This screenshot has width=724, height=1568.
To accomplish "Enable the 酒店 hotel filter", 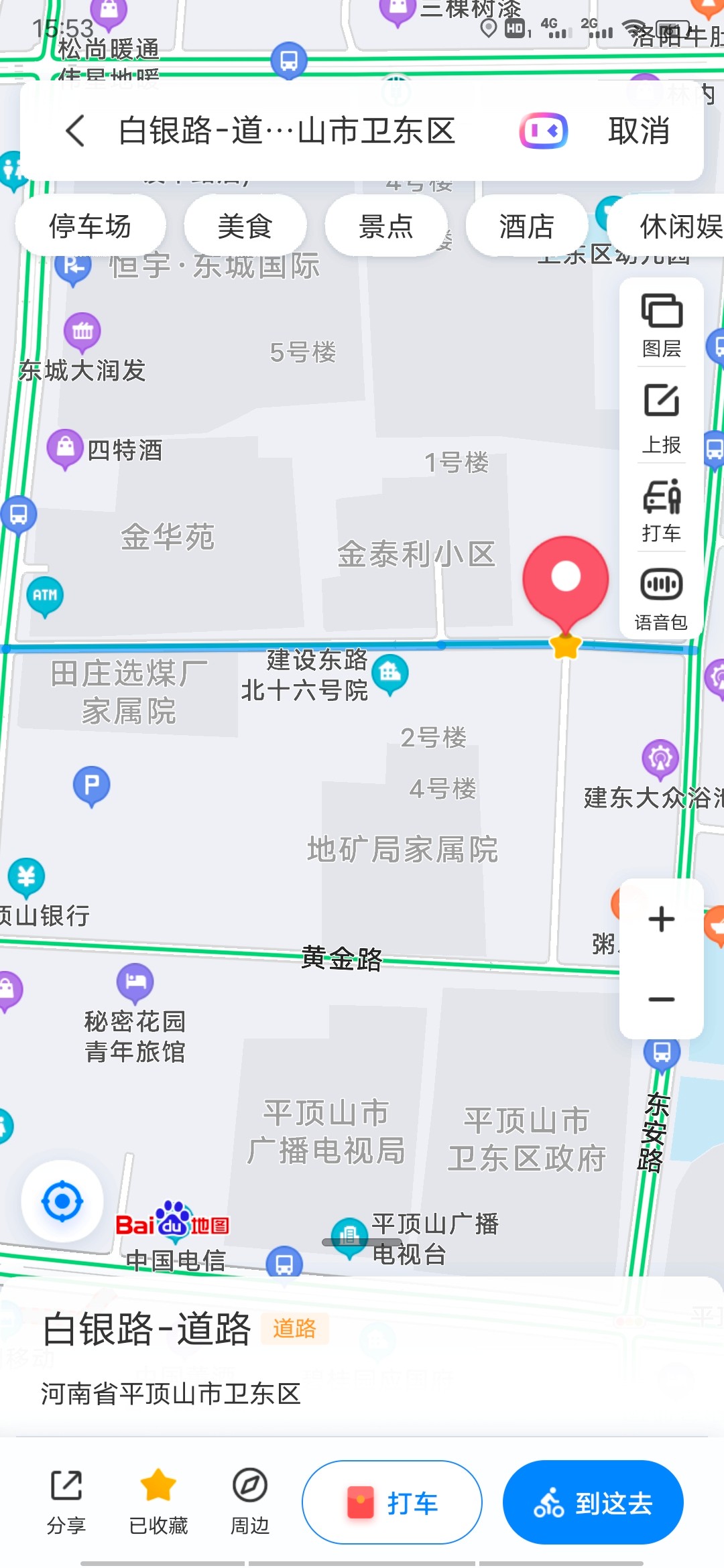I will (526, 225).
